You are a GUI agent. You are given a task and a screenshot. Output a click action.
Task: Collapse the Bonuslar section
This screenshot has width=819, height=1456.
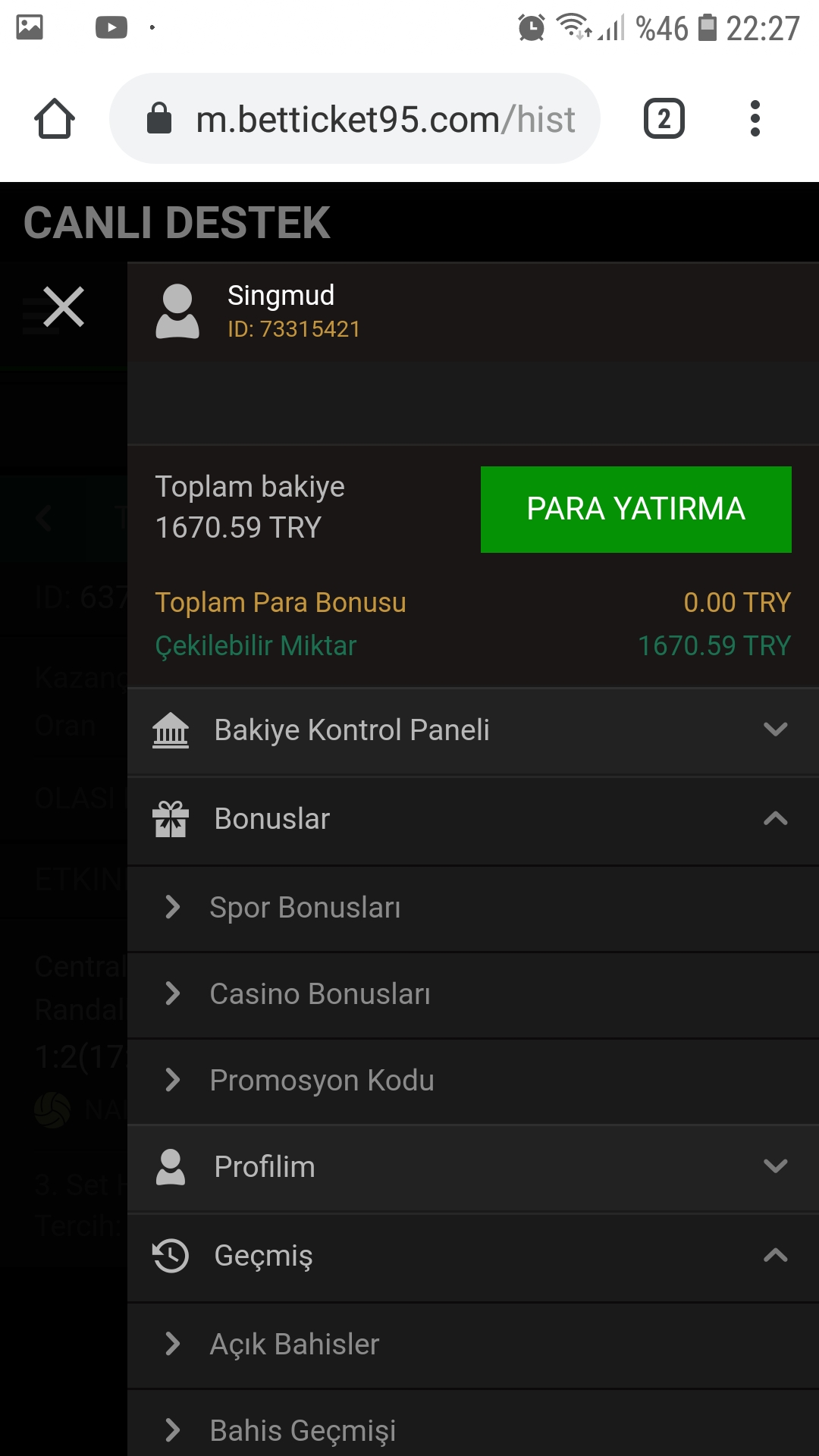[473, 819]
